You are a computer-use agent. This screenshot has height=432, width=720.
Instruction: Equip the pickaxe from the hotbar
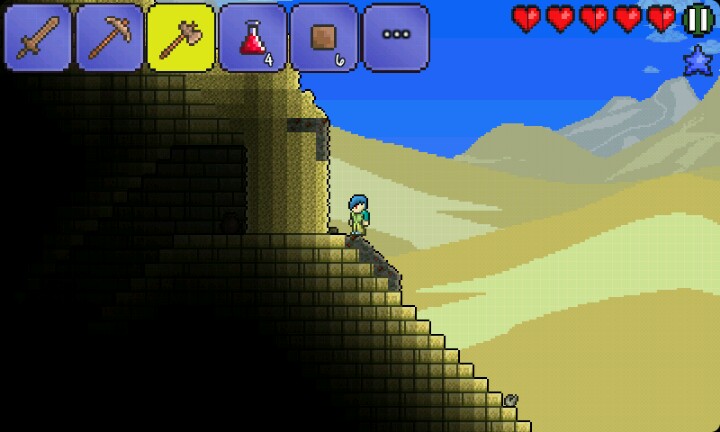pyautogui.click(x=109, y=37)
